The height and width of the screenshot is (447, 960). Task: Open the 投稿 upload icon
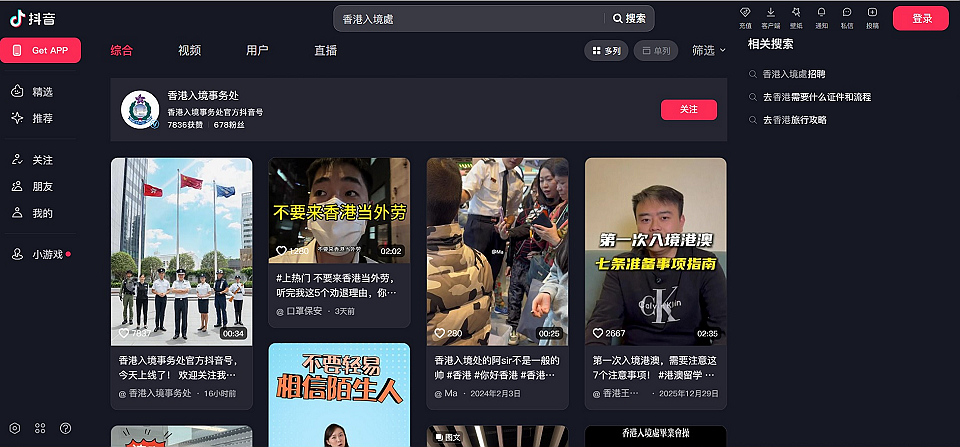872,18
